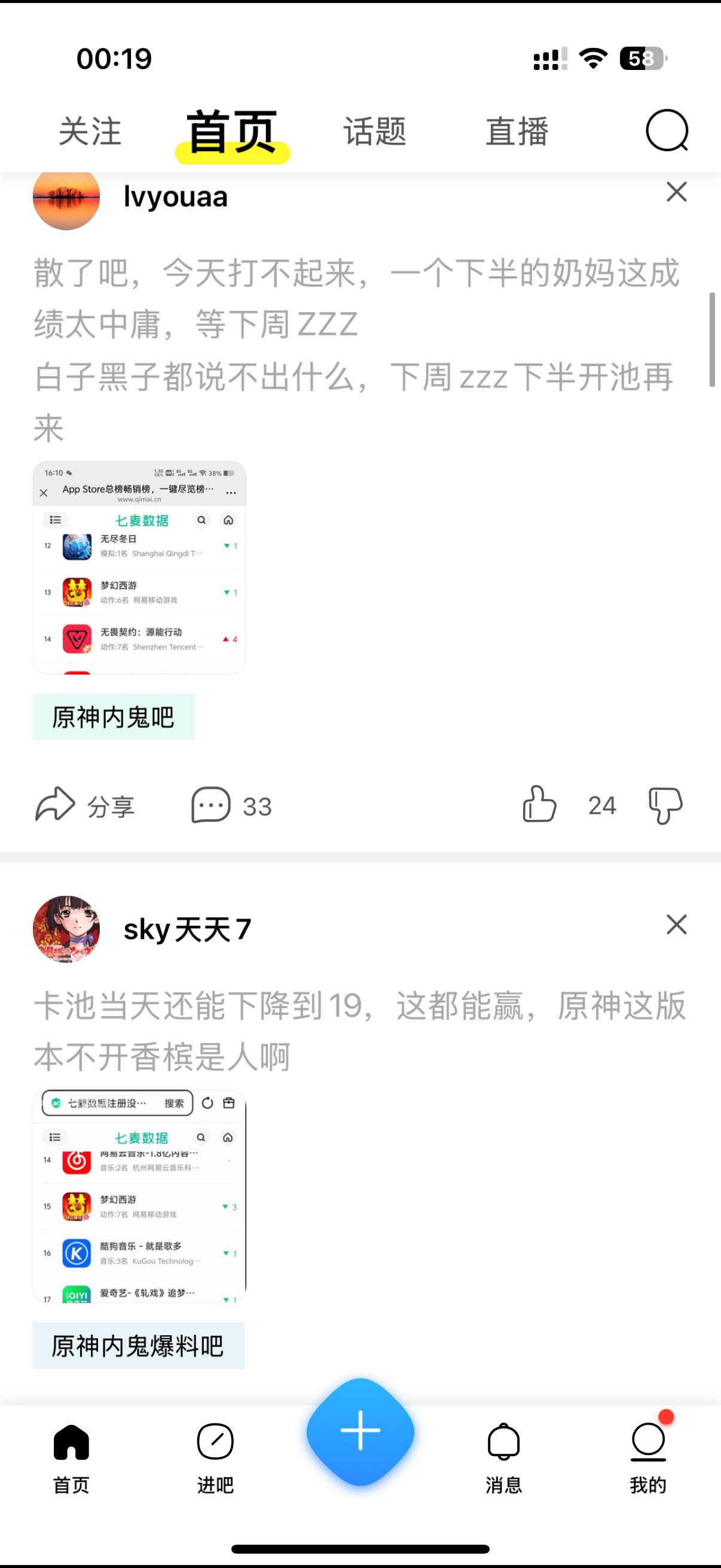The height and width of the screenshot is (1568, 721).
Task: Go to the 进吧 tab
Action: (215, 1457)
